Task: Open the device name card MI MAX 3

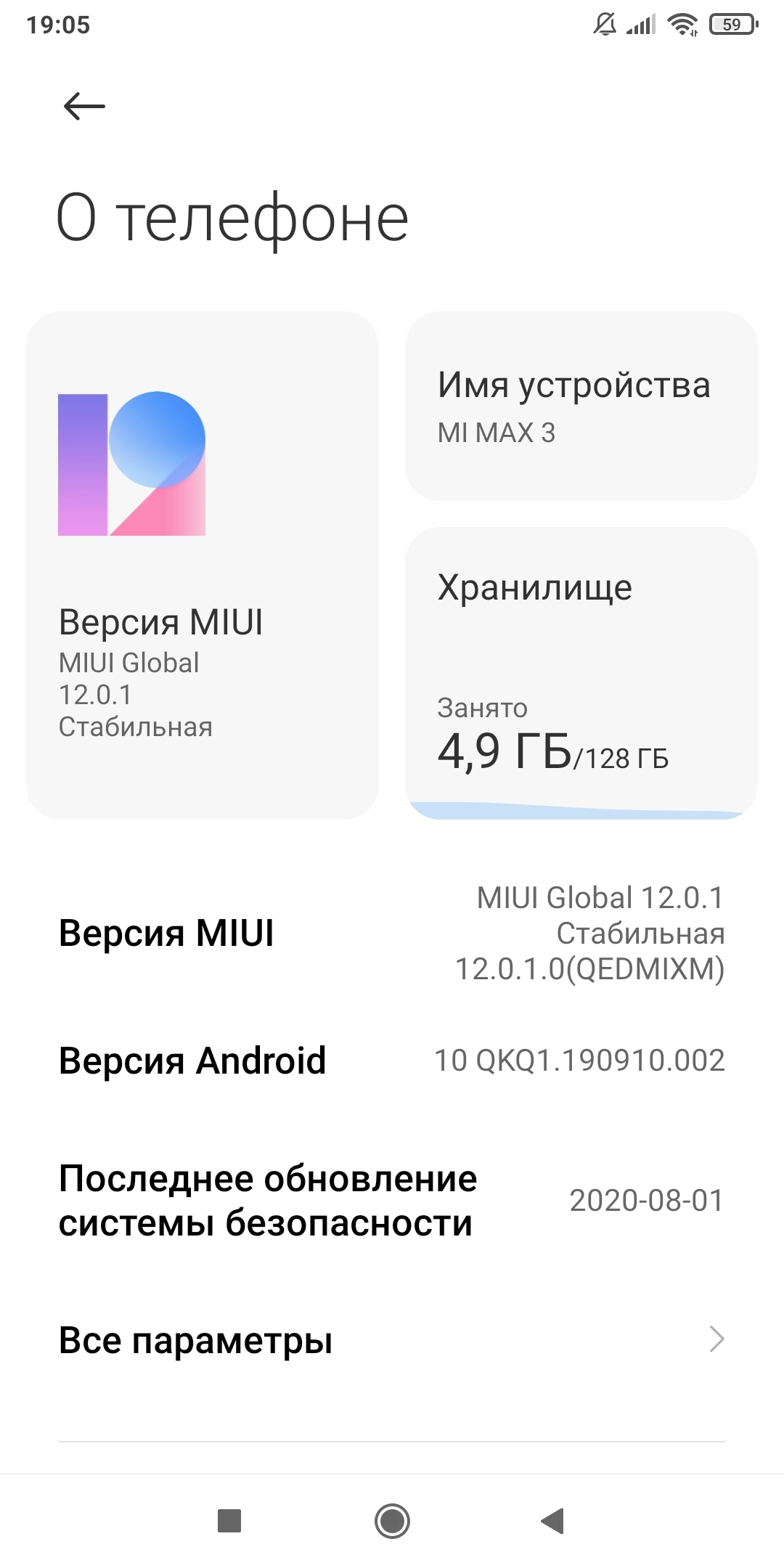Action: pos(581,407)
